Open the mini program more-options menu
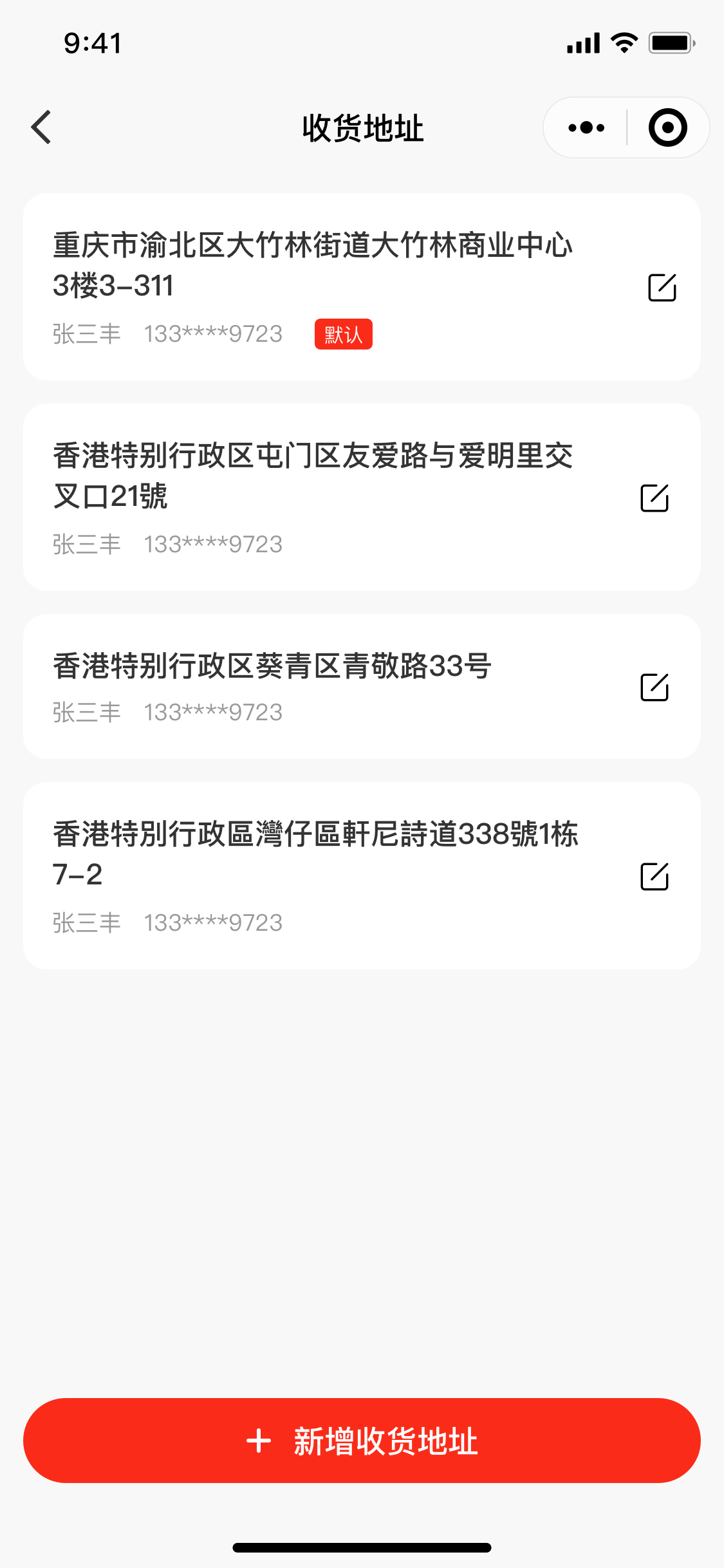 [x=586, y=127]
